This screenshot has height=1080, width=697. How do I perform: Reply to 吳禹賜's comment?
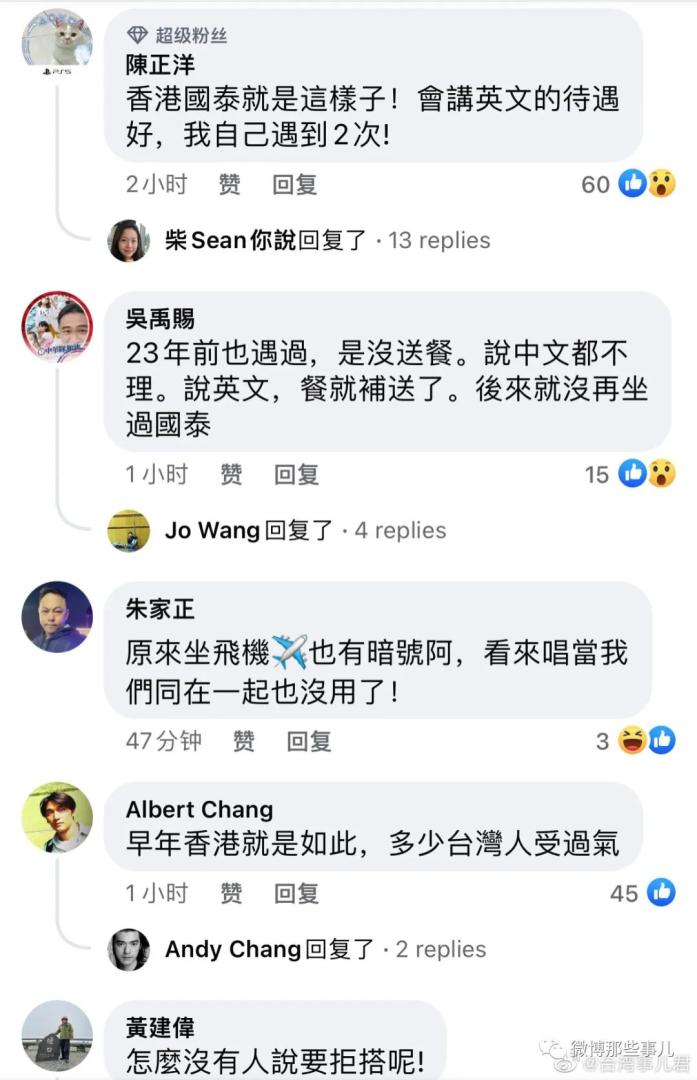click(x=296, y=474)
